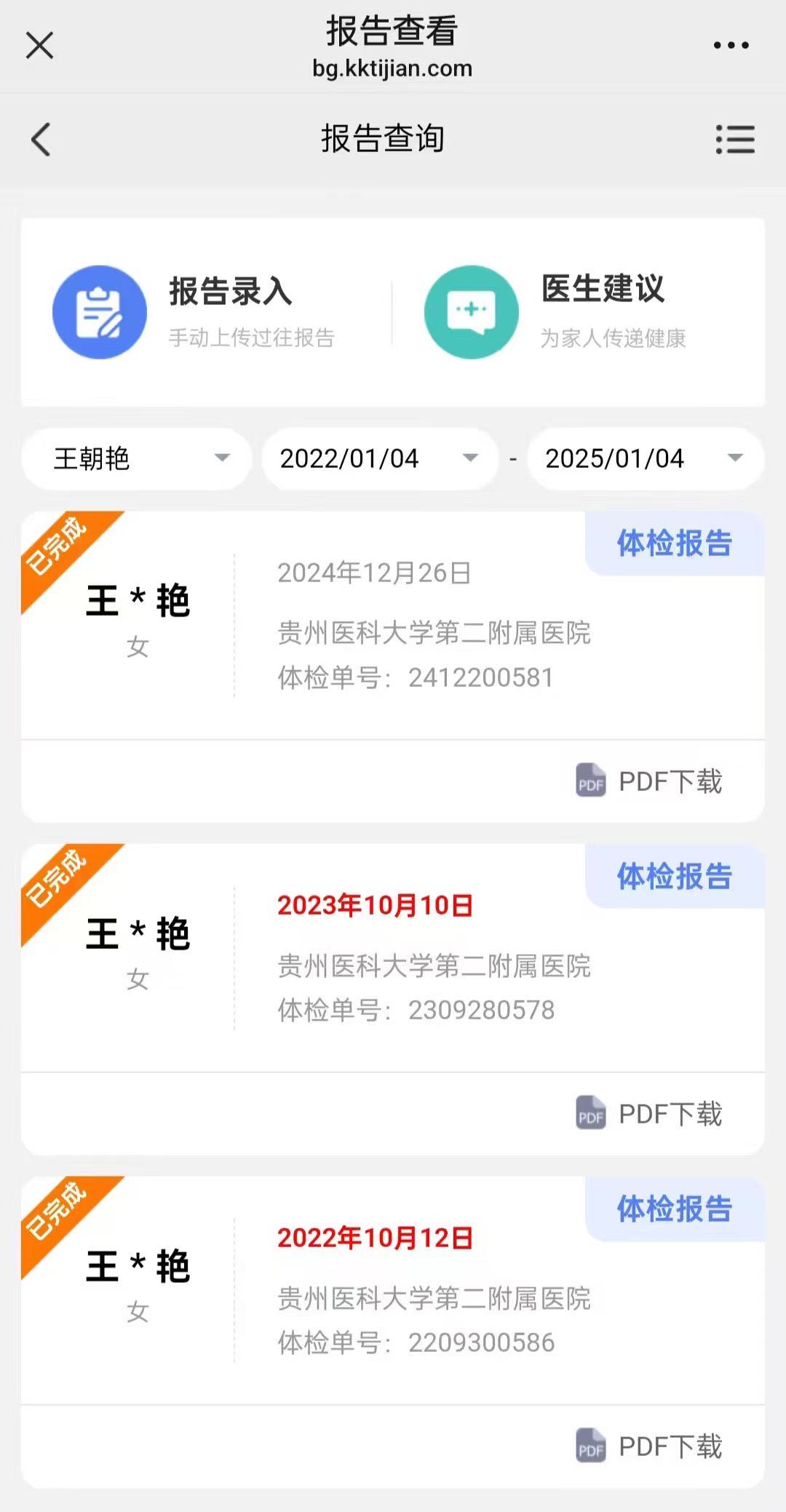Expand the 王朝艳 person dropdown
Viewport: 786px width, 1512px height.
[137, 458]
